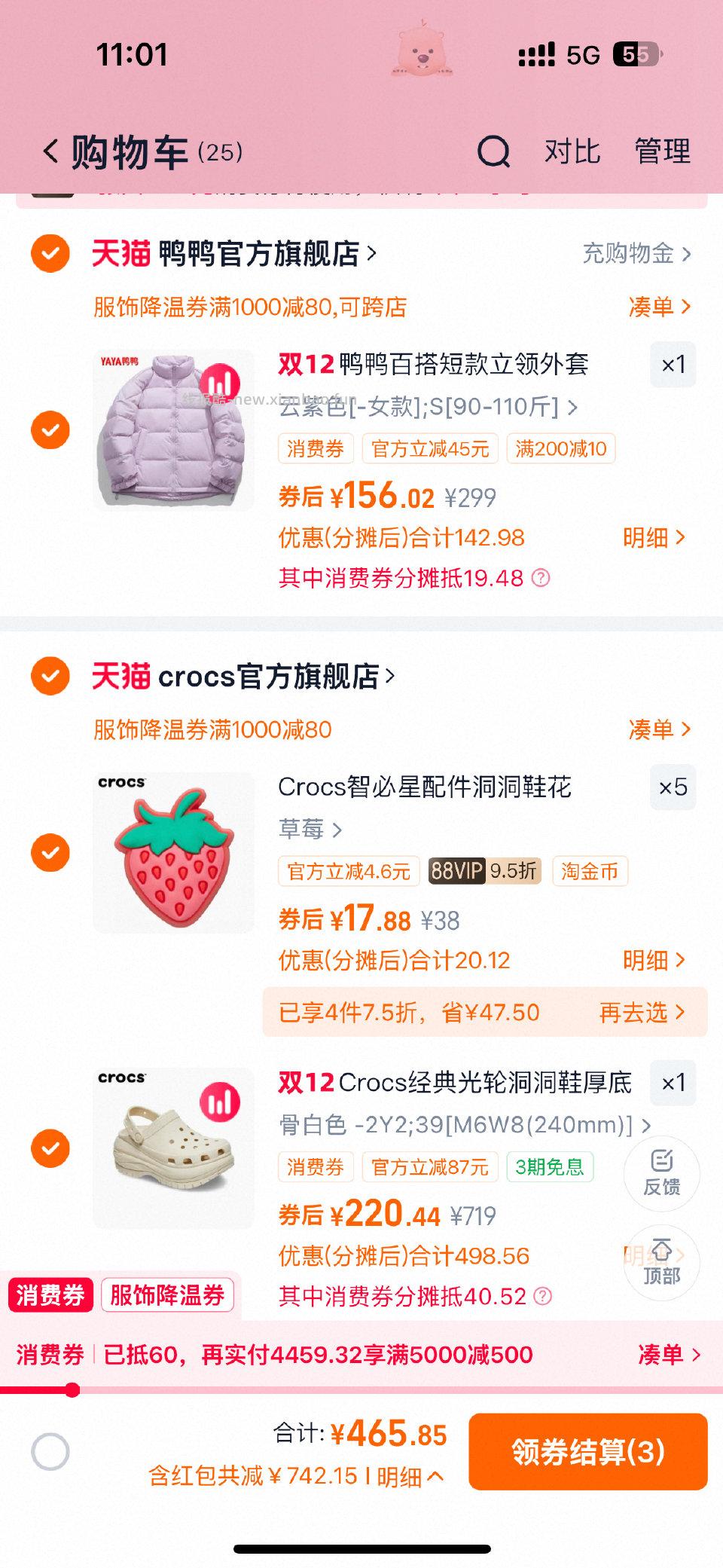Viewport: 723px width, 1568px height.
Task: Open the Crocs 光轮洞洞鞋 product image
Action: tap(173, 1148)
